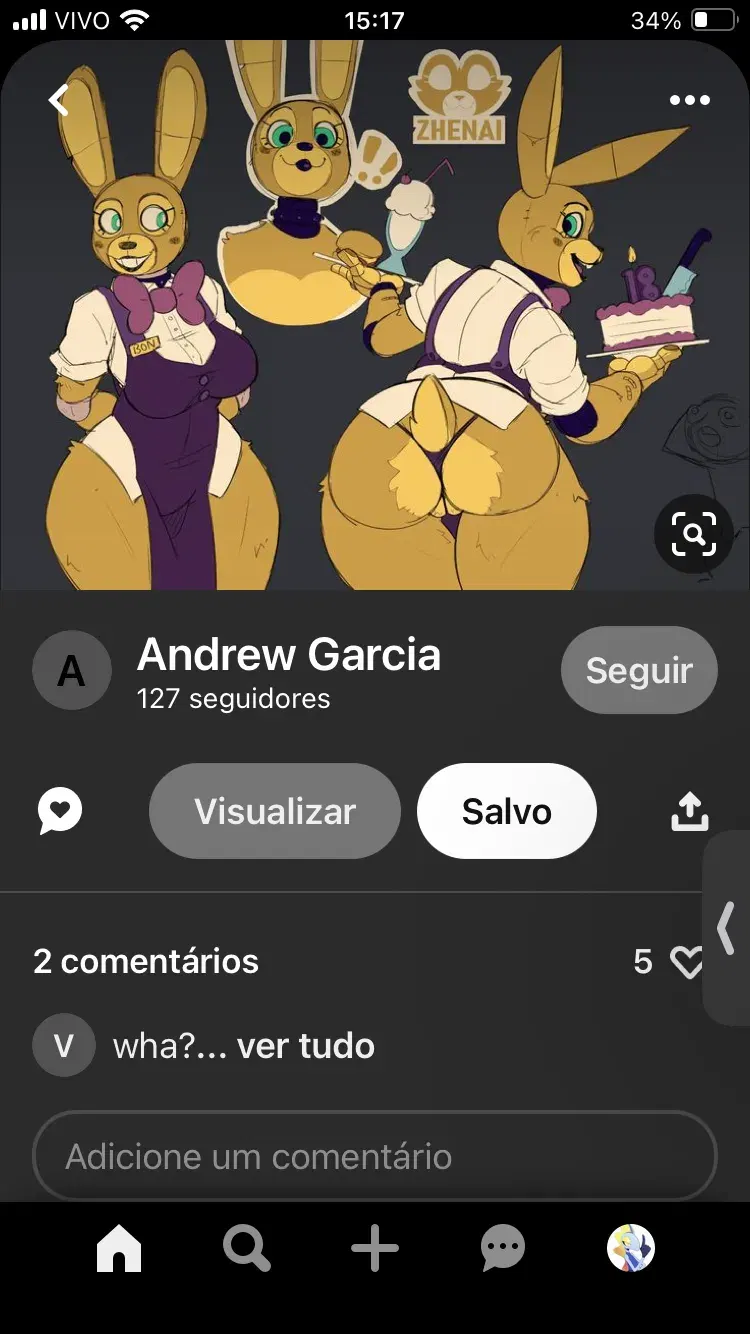
Task: Like the pin with heart outline
Action: [x=687, y=962]
